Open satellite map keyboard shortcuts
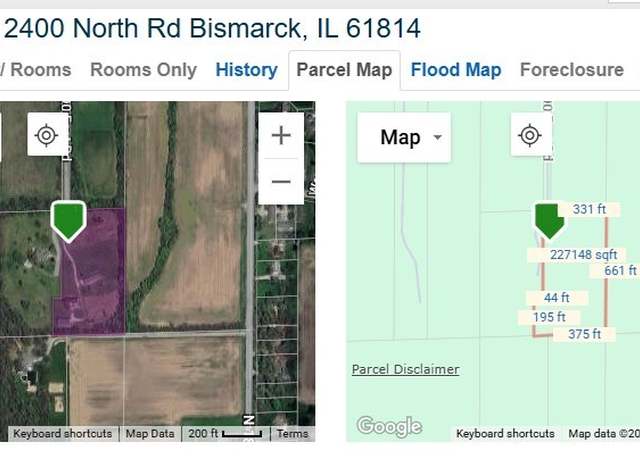640x459 pixels. click(62, 434)
